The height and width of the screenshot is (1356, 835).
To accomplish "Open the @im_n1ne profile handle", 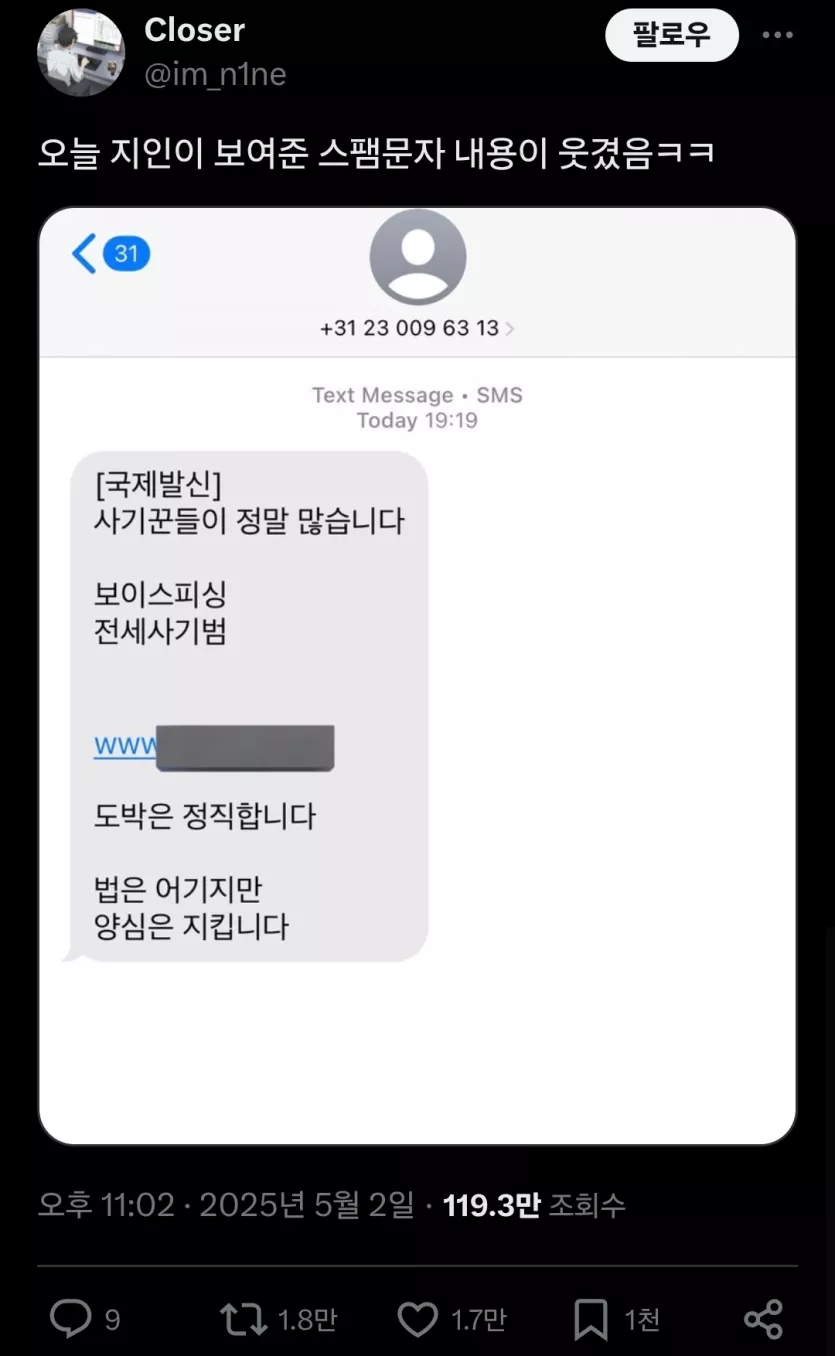I will point(215,75).
